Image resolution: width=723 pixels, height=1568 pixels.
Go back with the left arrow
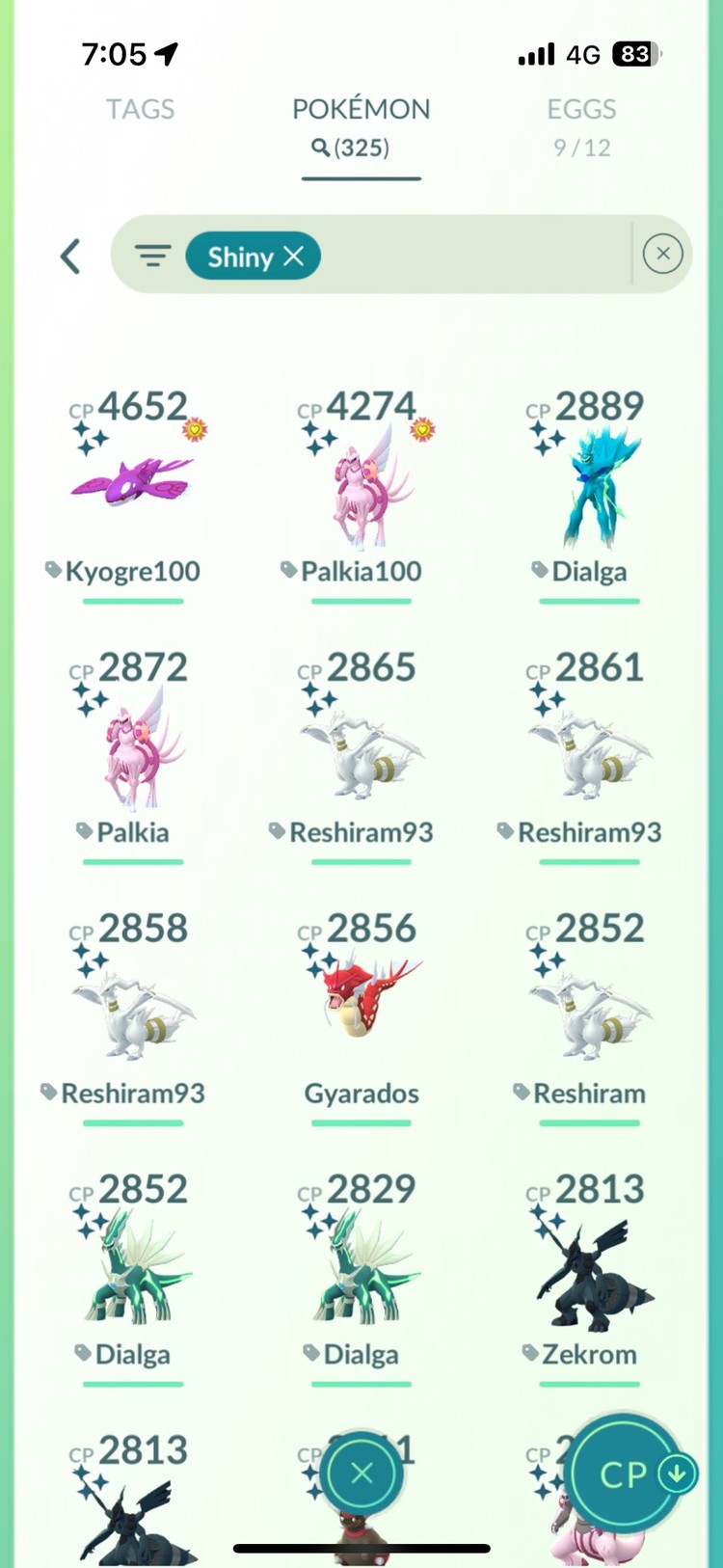[x=69, y=257]
